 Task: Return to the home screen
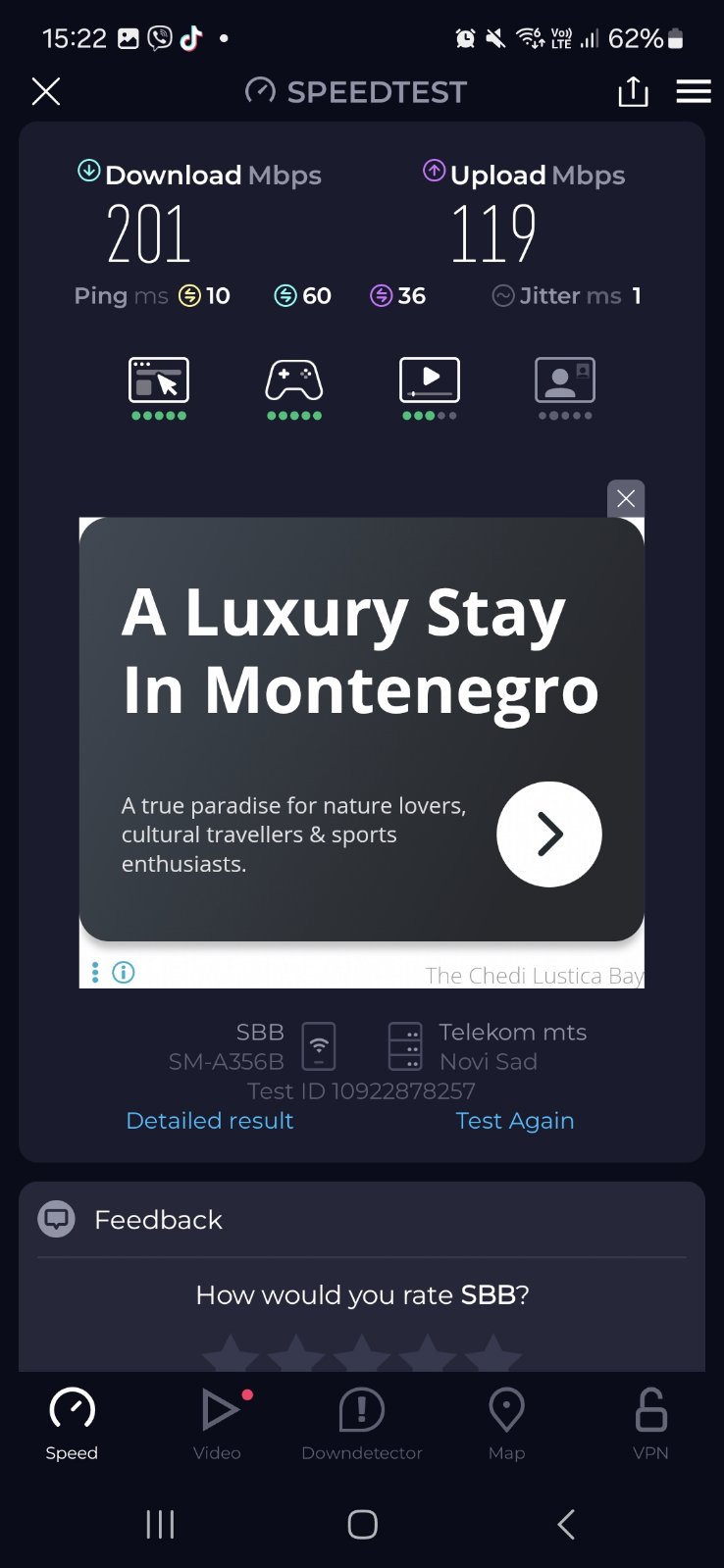point(362,1525)
